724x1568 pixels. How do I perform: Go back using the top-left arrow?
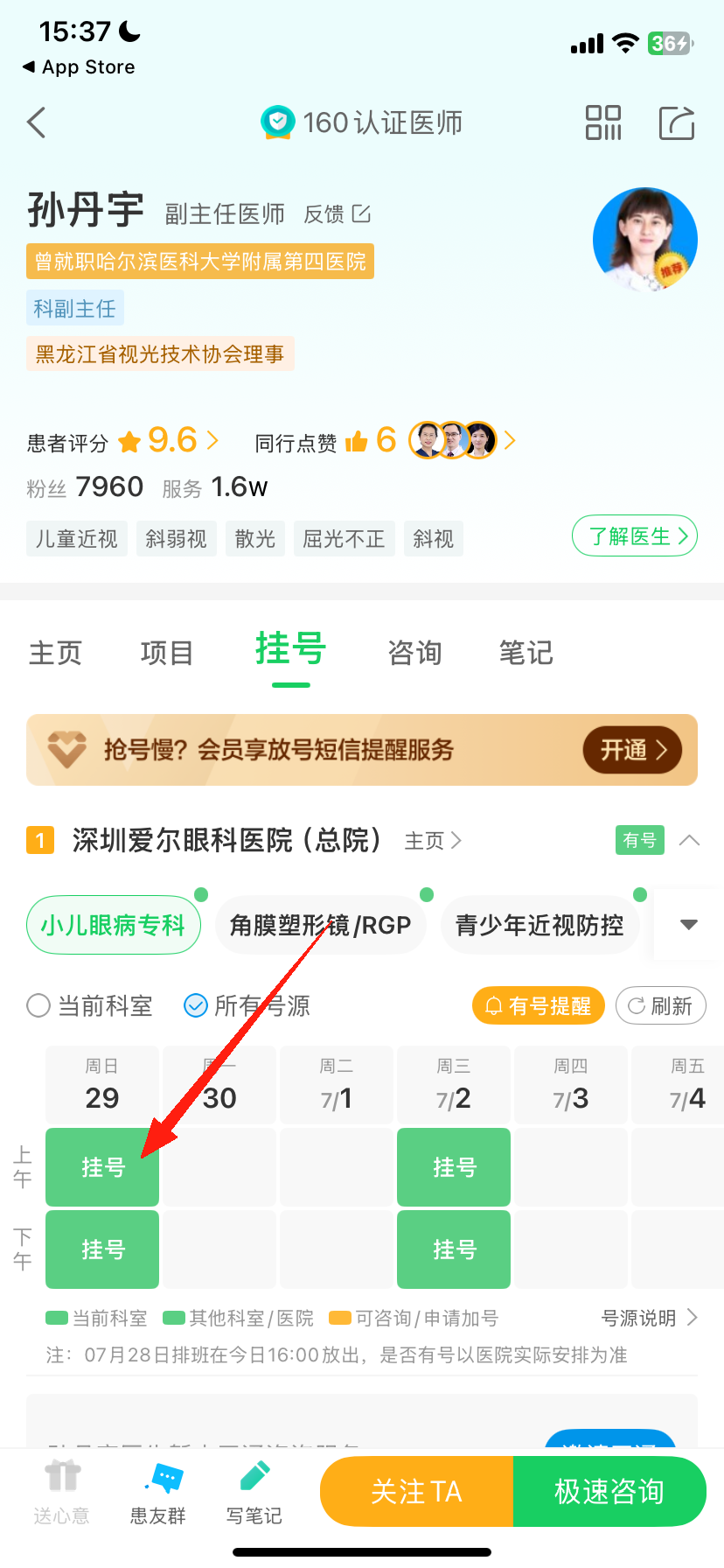coord(37,122)
